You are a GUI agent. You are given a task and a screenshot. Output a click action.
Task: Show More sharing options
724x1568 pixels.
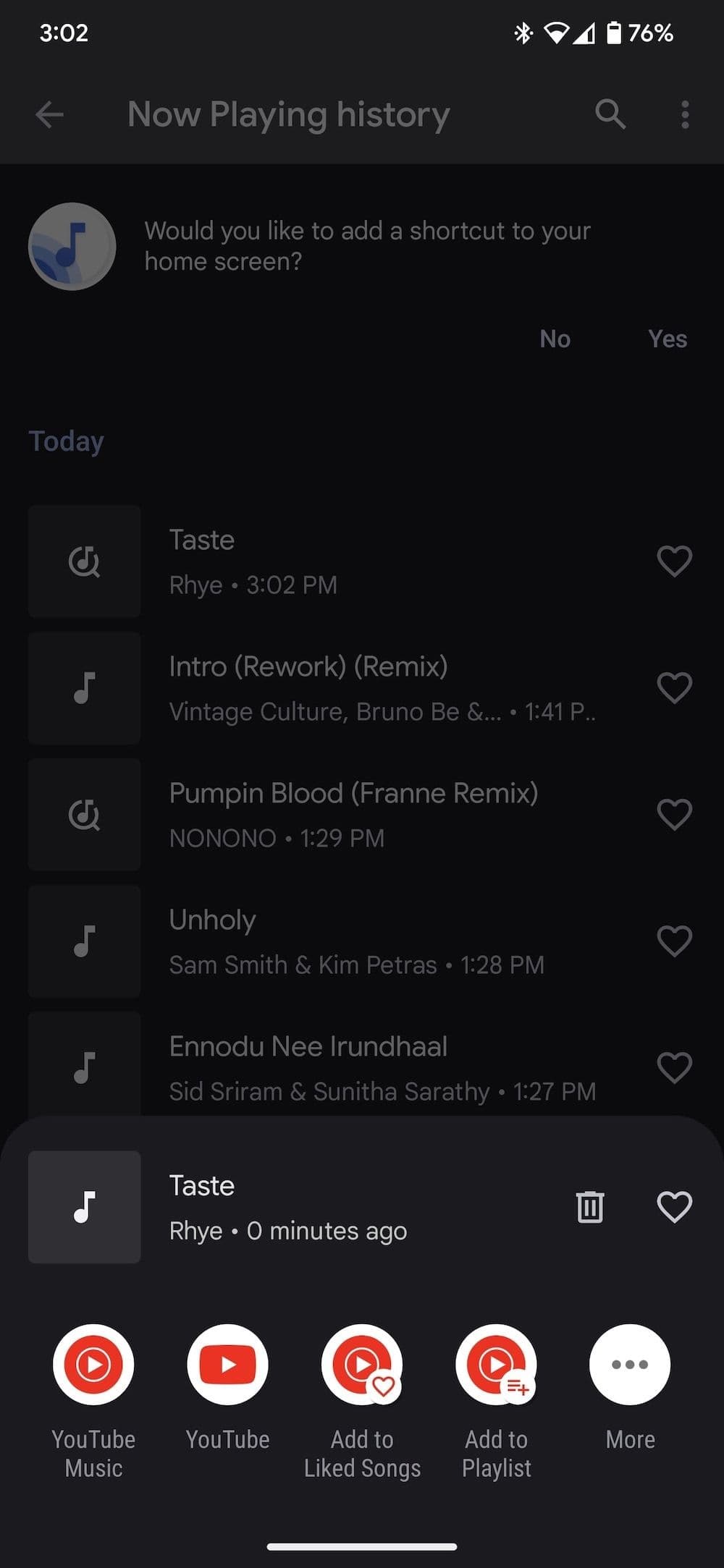[x=630, y=1364]
